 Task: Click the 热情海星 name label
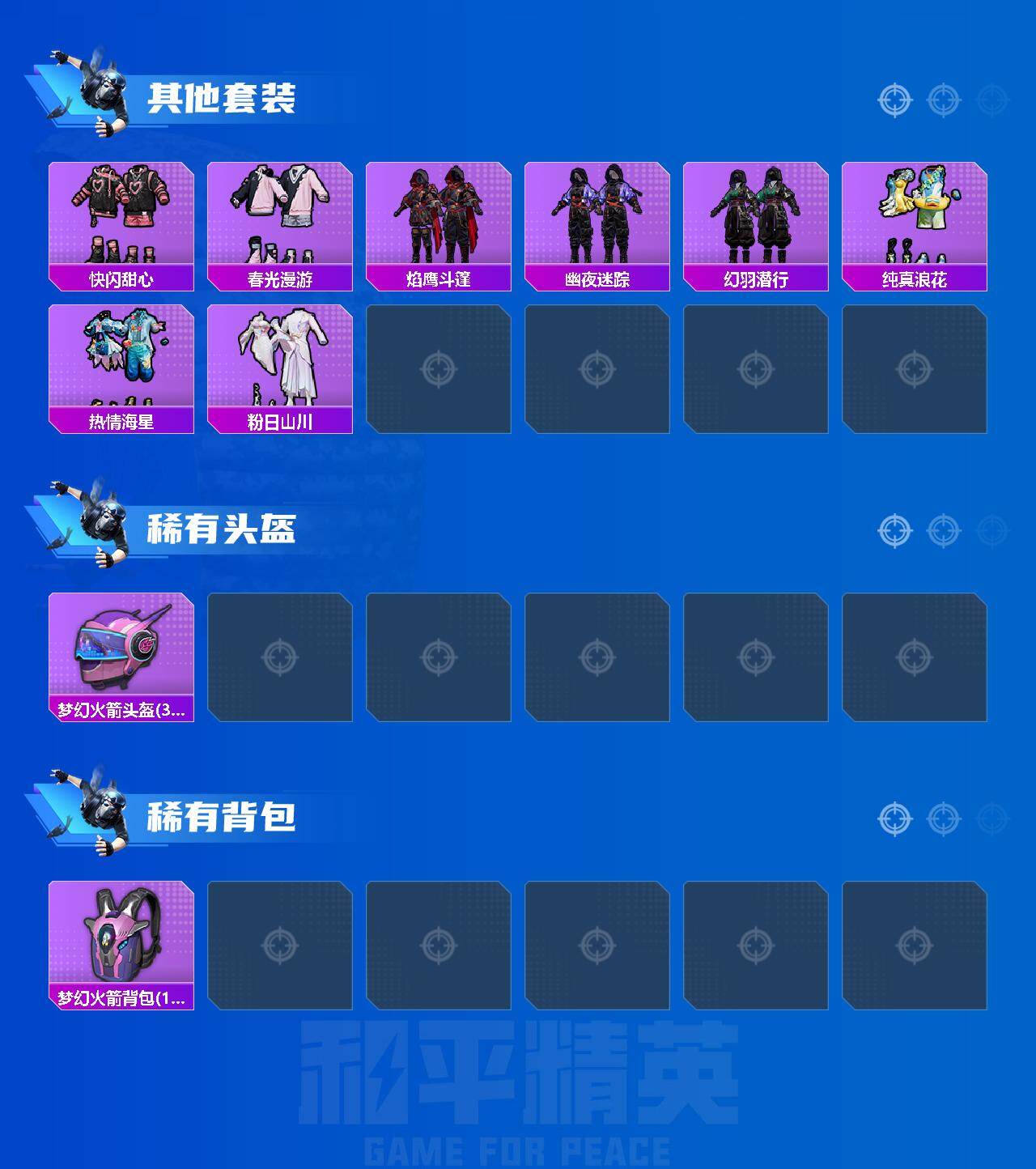121,422
